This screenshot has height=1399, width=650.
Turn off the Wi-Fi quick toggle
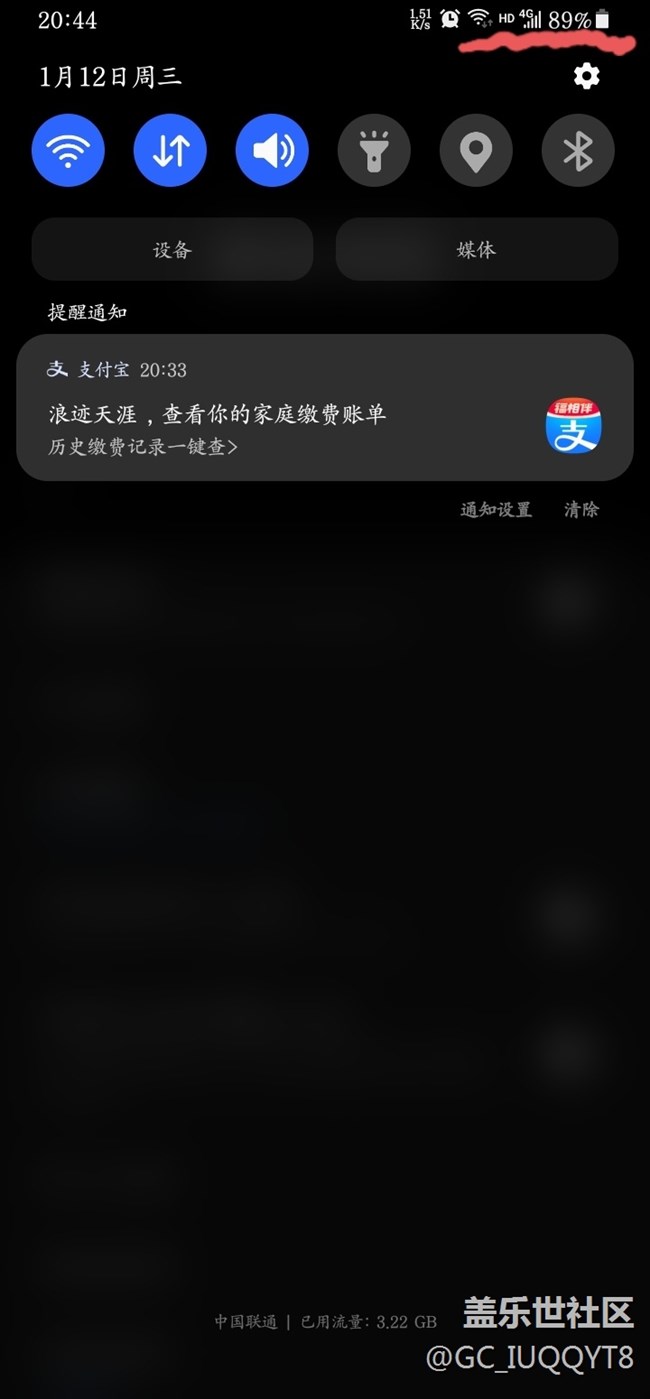(68, 151)
